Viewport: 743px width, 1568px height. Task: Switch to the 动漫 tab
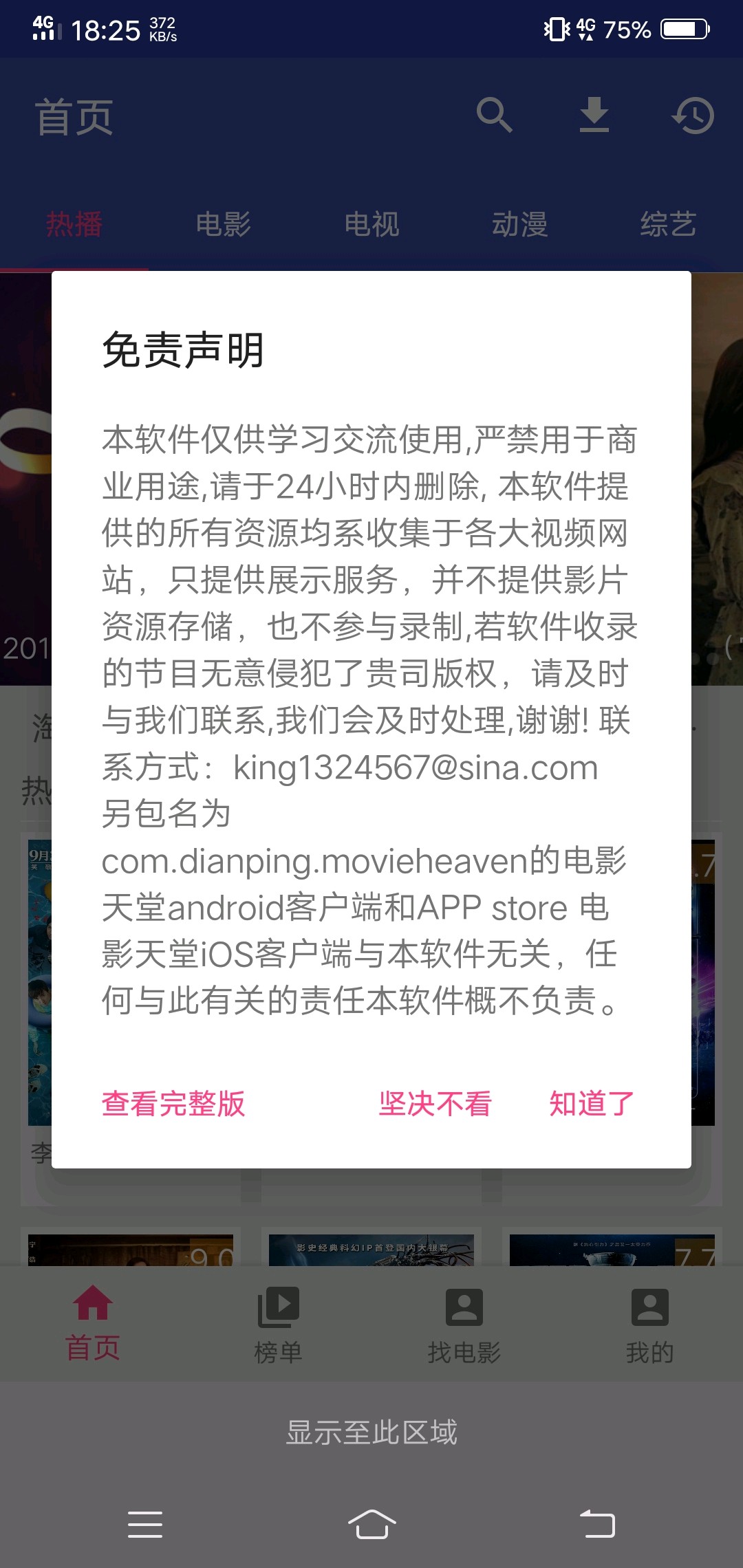point(520,224)
